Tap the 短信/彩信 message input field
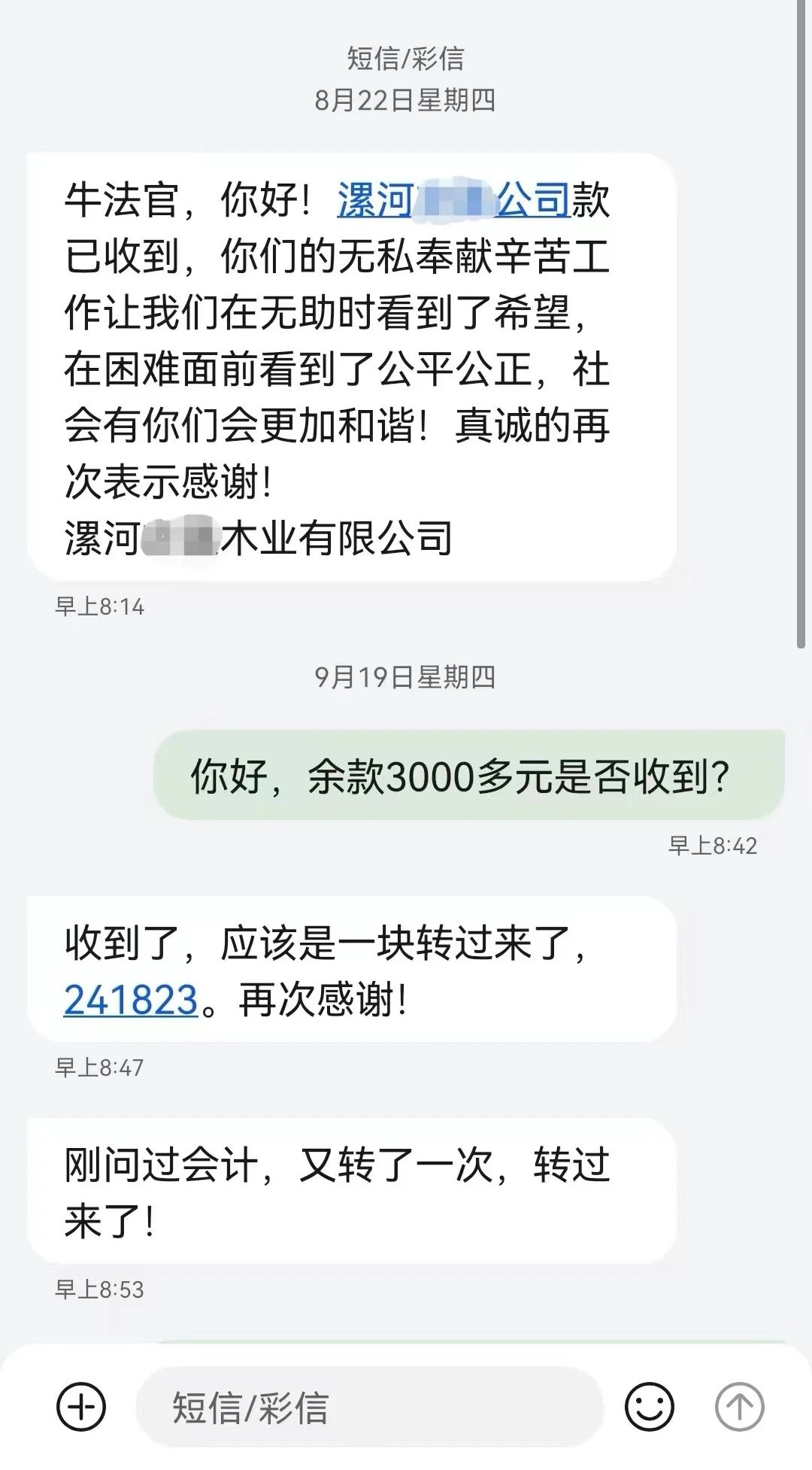Viewport: 812px width, 1470px height. (x=370, y=1407)
